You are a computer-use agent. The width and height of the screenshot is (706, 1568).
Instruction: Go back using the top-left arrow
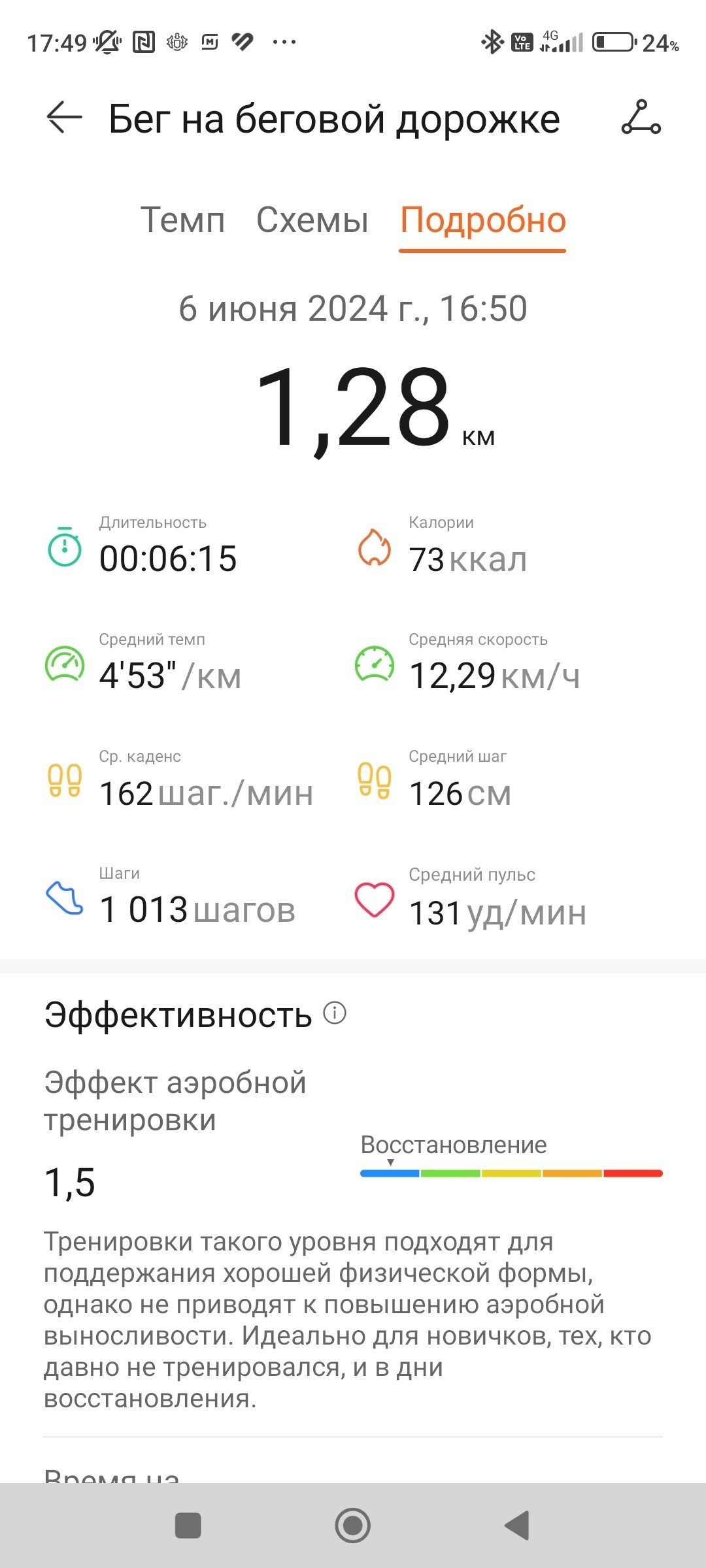click(x=64, y=118)
